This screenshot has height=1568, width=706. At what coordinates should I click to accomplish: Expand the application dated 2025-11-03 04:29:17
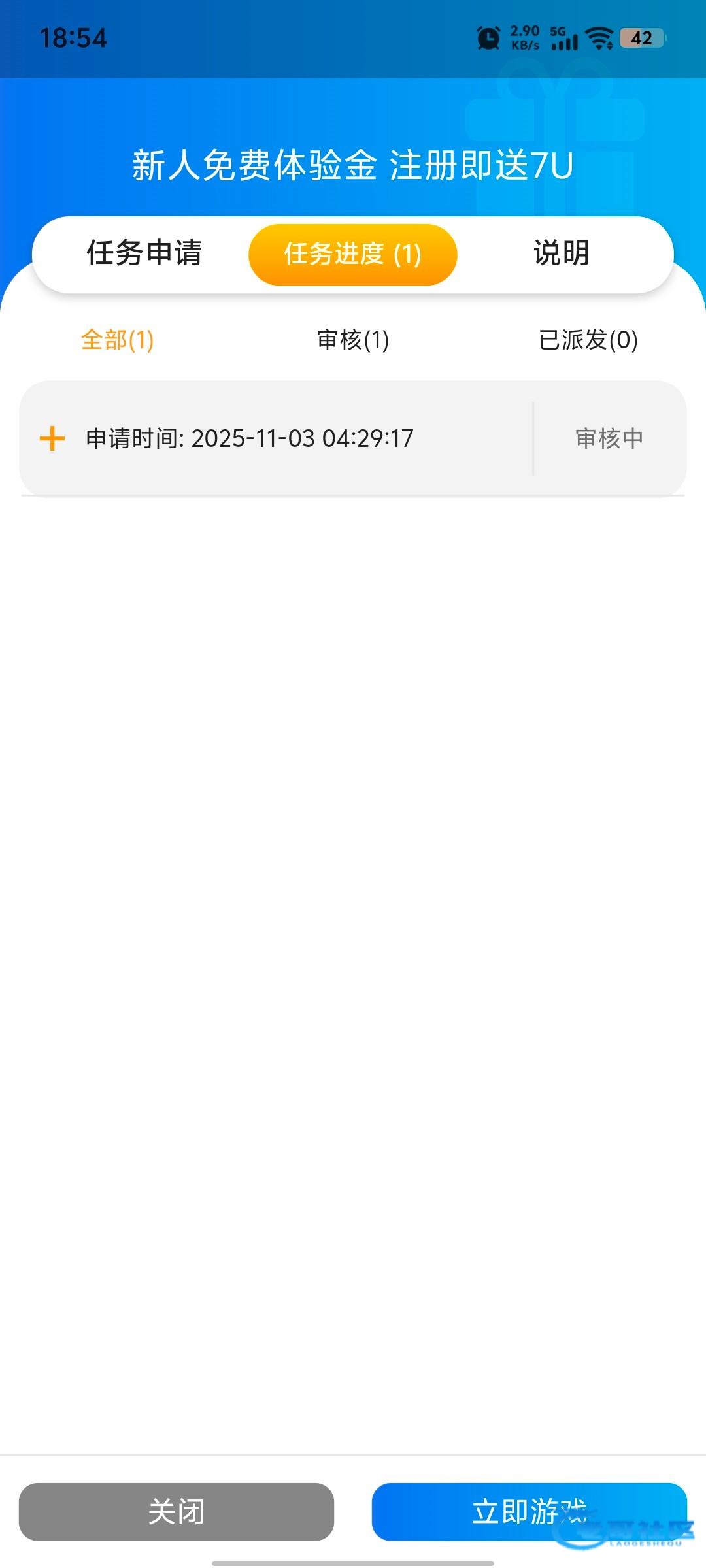(52, 438)
